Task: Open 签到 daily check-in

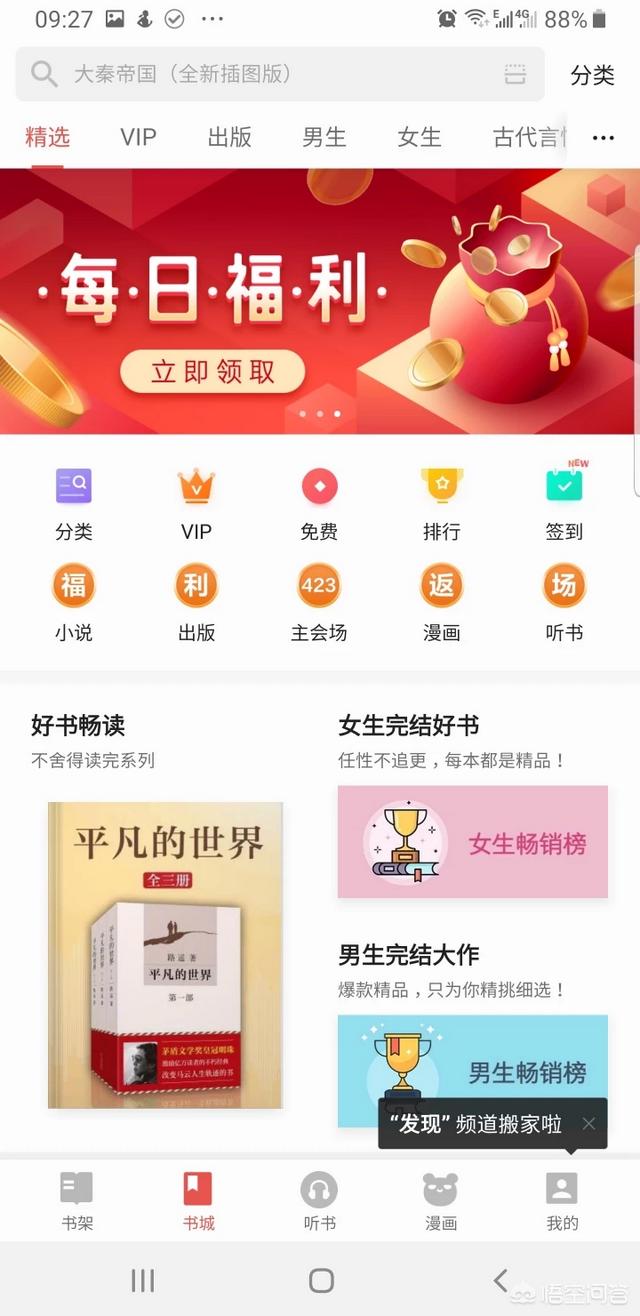Action: coord(564,503)
